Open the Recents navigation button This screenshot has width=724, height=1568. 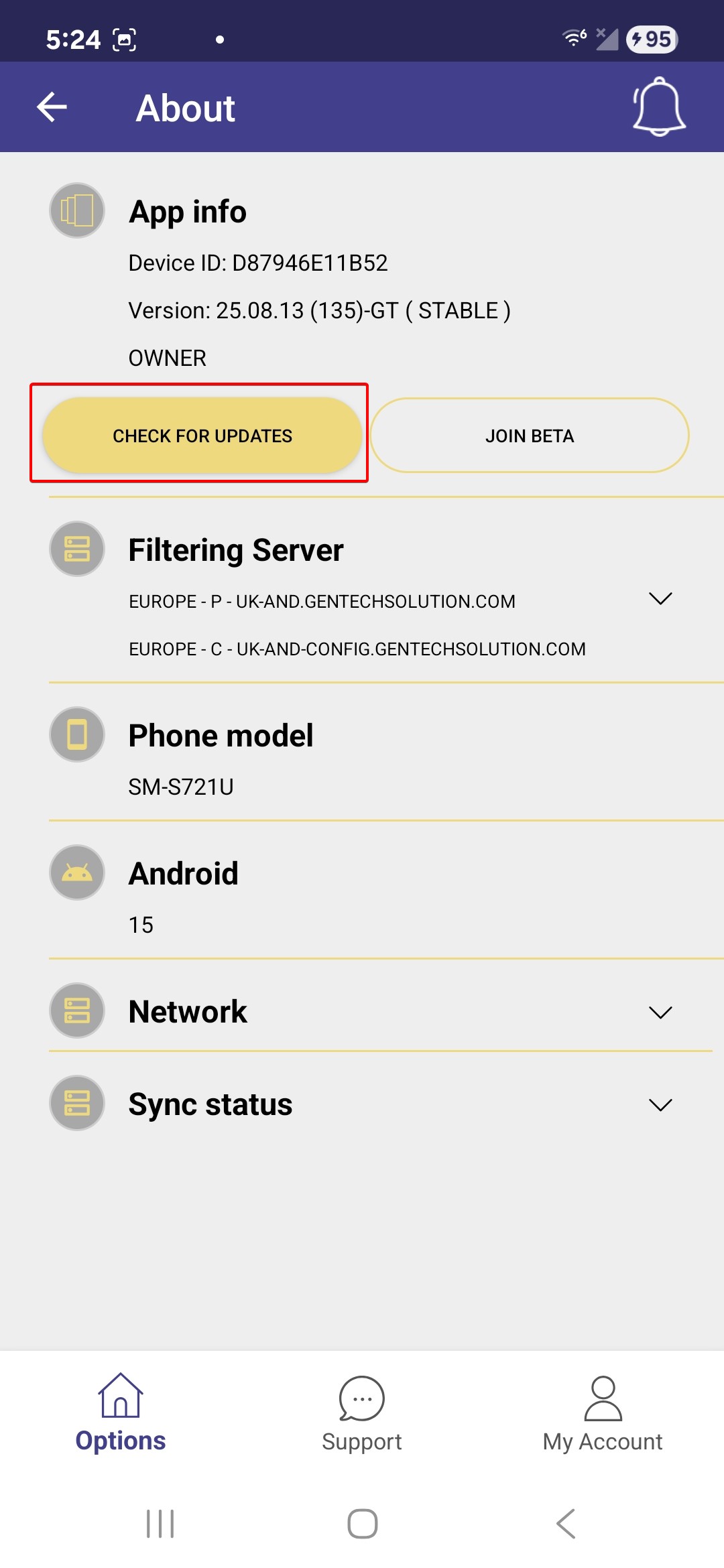[x=159, y=1523]
